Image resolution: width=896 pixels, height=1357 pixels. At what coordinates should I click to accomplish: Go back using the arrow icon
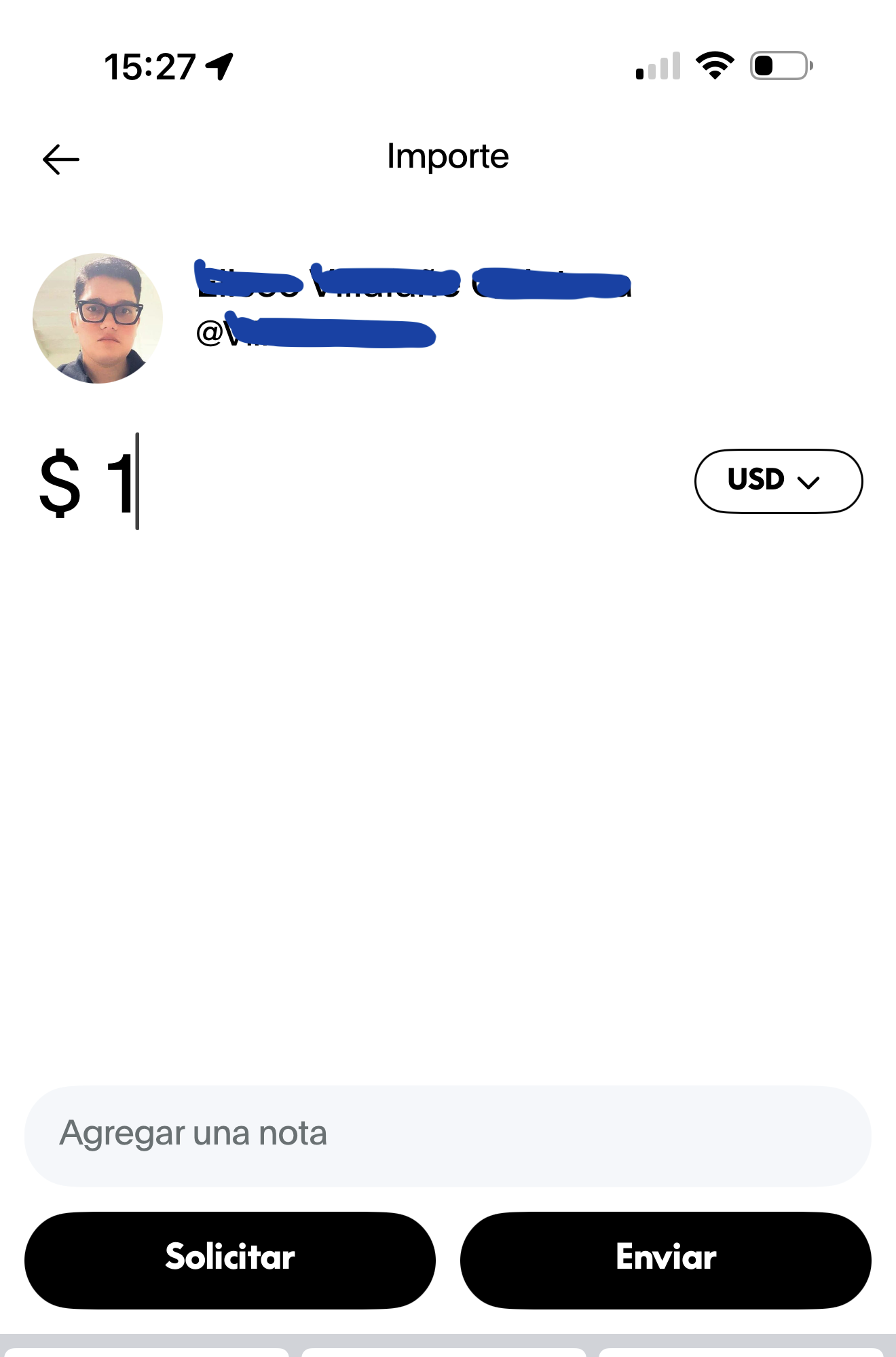tap(61, 160)
